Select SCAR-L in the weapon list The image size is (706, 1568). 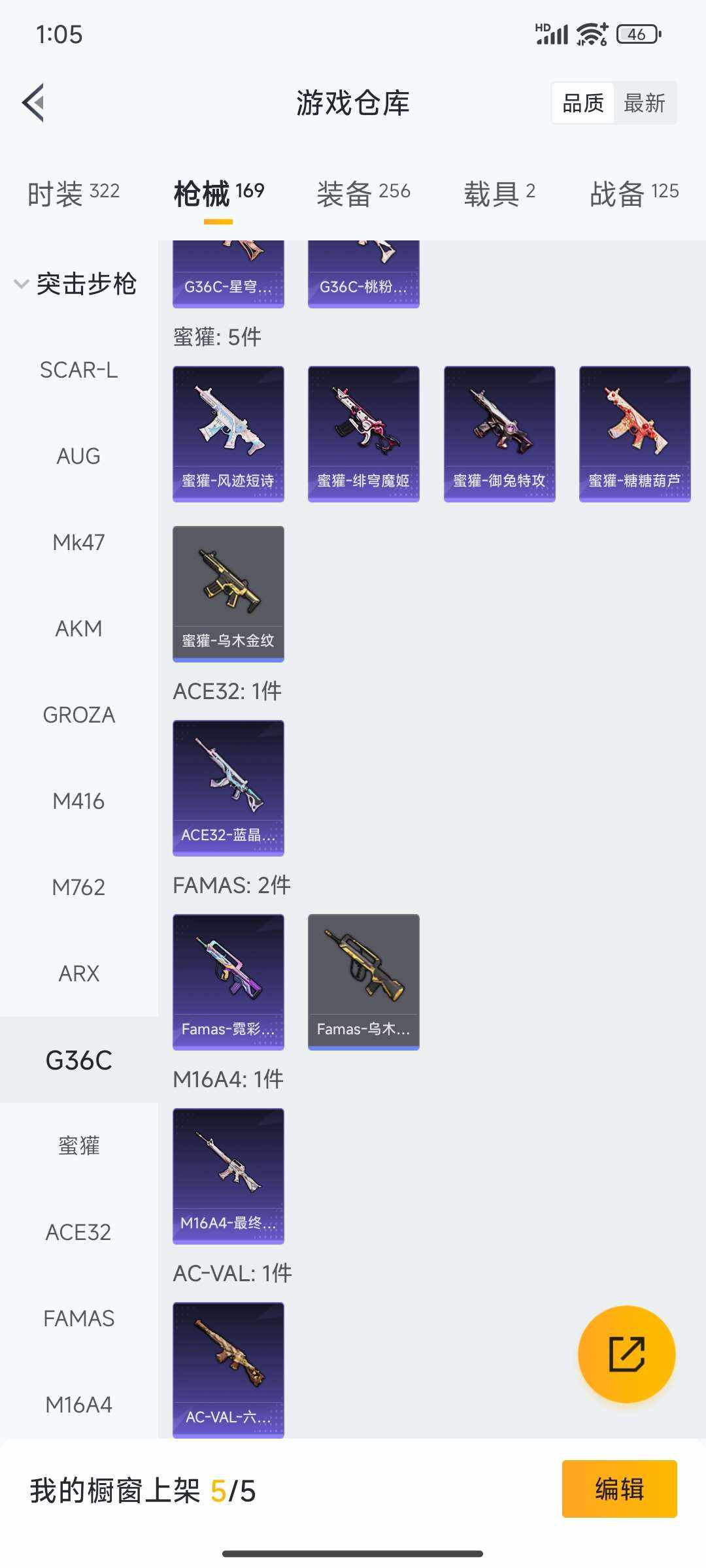pos(79,370)
